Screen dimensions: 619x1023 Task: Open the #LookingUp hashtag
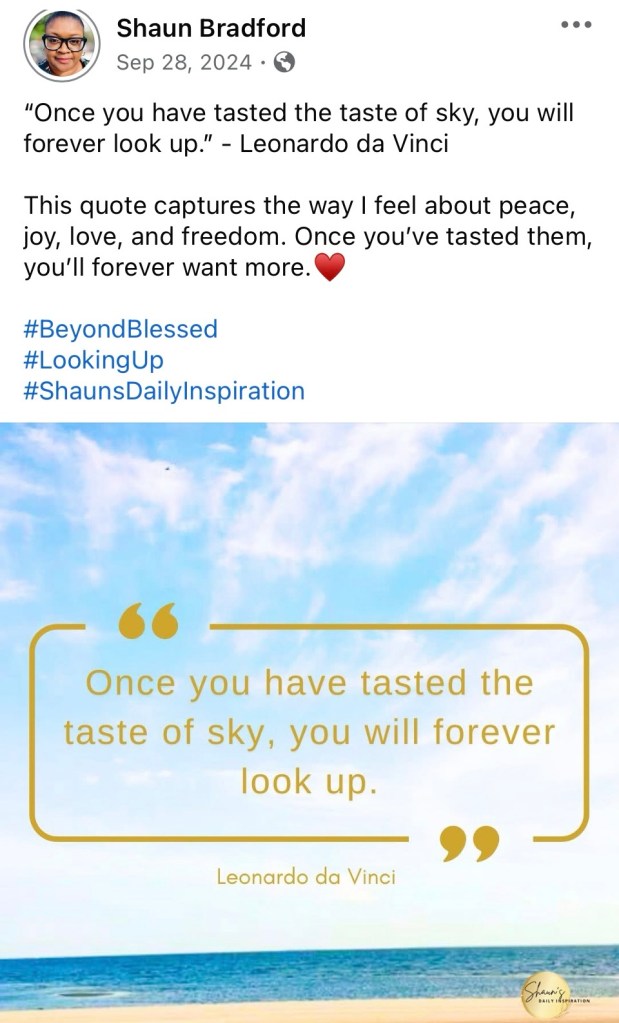click(93, 359)
